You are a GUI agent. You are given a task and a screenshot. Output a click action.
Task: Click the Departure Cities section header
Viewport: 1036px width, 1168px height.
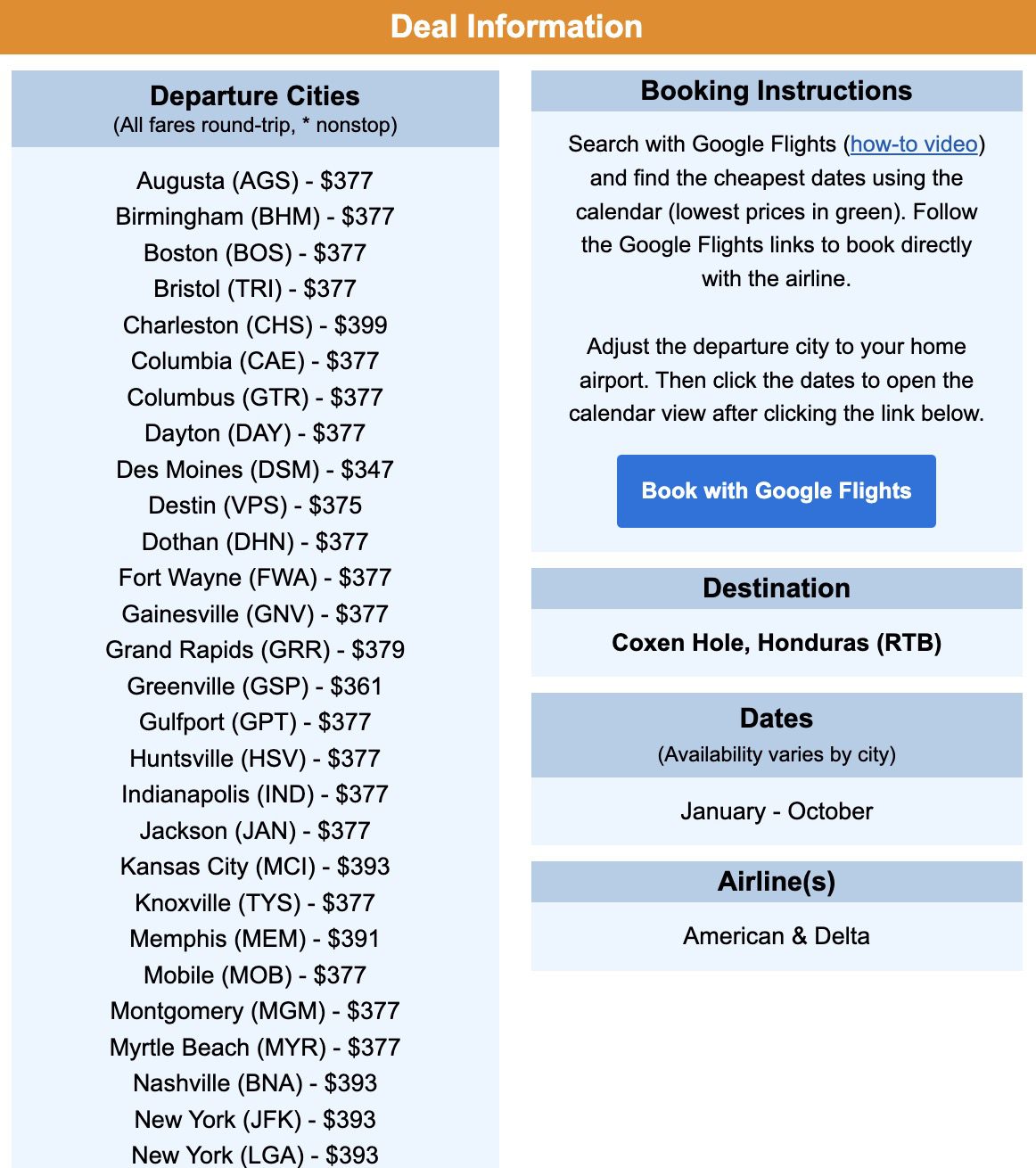tap(255, 96)
